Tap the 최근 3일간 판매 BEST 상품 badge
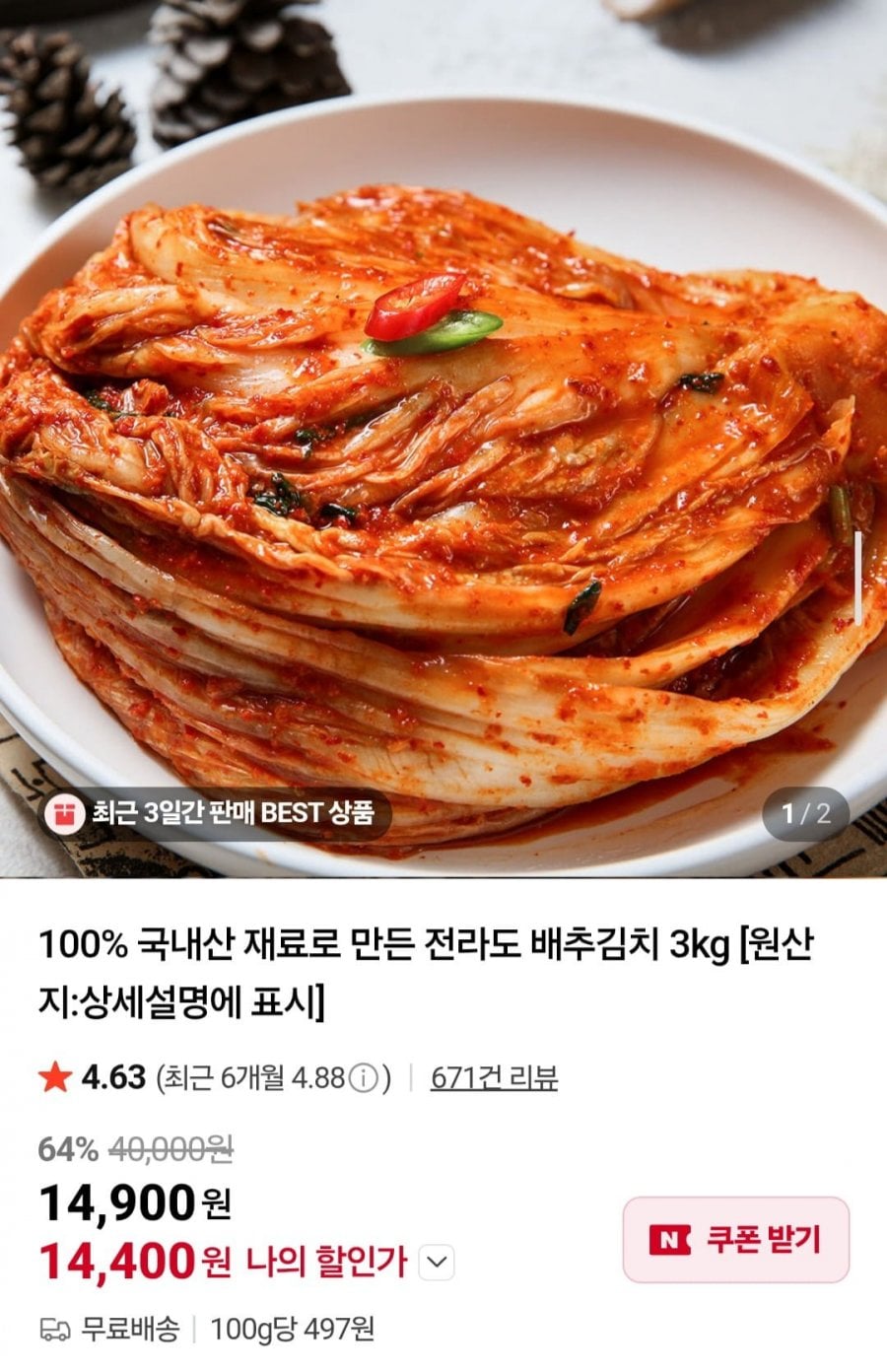Viewport: 887px width, 1372px height. [215, 813]
